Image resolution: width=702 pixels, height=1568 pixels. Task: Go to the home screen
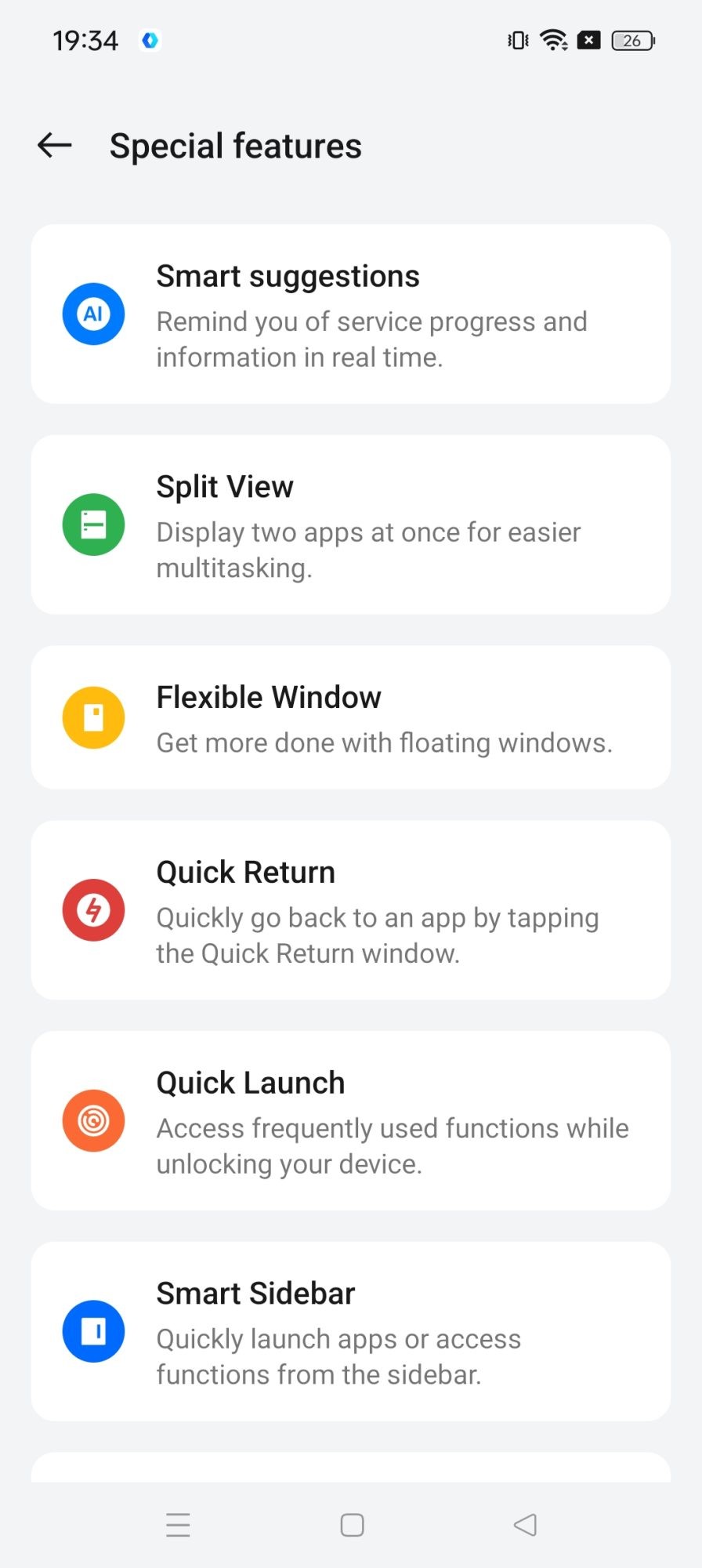click(x=352, y=1525)
